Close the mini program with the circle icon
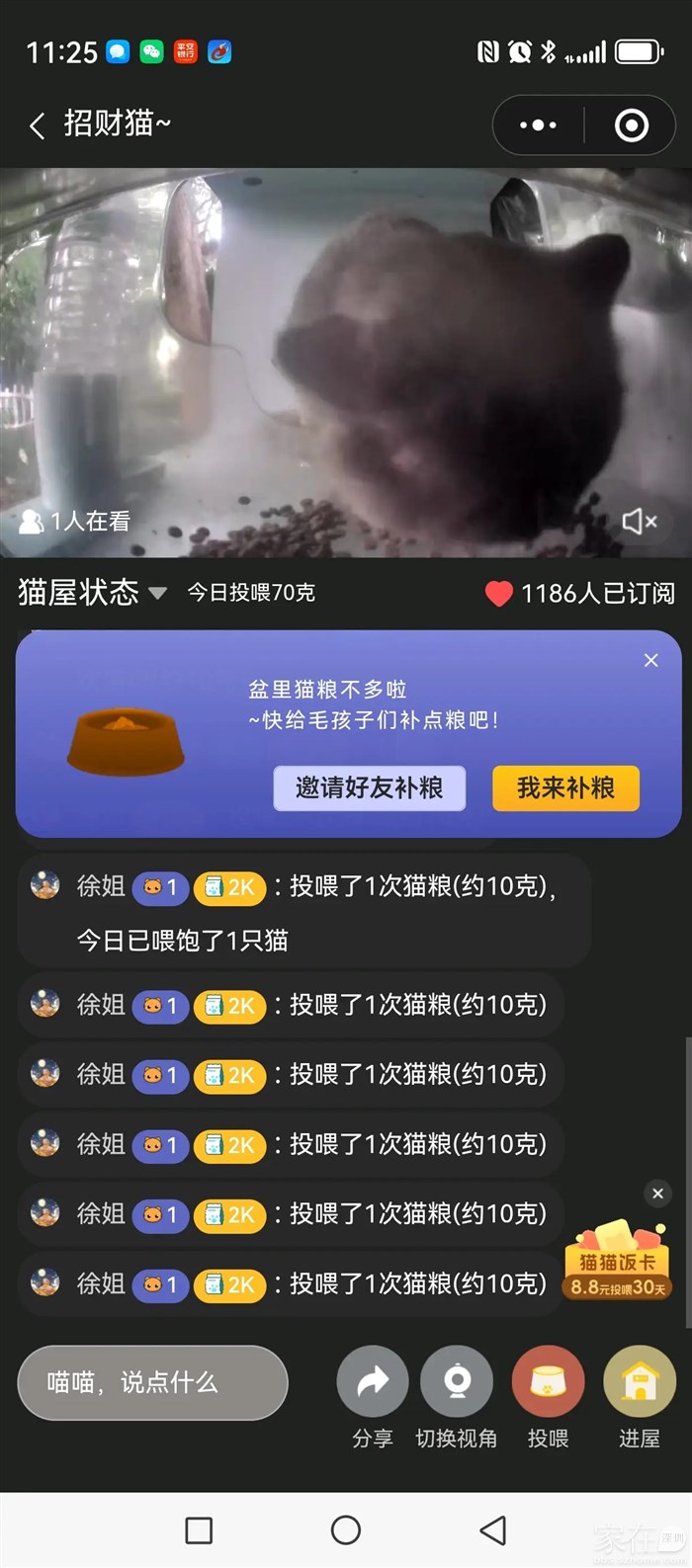The image size is (692, 1568). pos(631,125)
